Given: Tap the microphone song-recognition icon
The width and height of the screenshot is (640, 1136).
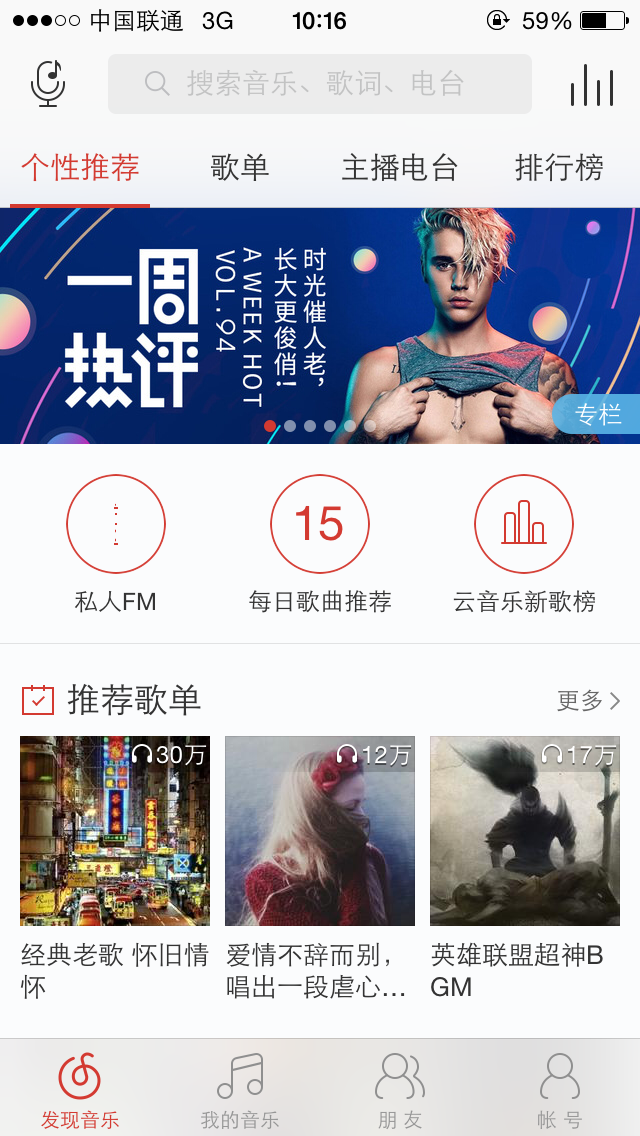Looking at the screenshot, I should point(48,84).
